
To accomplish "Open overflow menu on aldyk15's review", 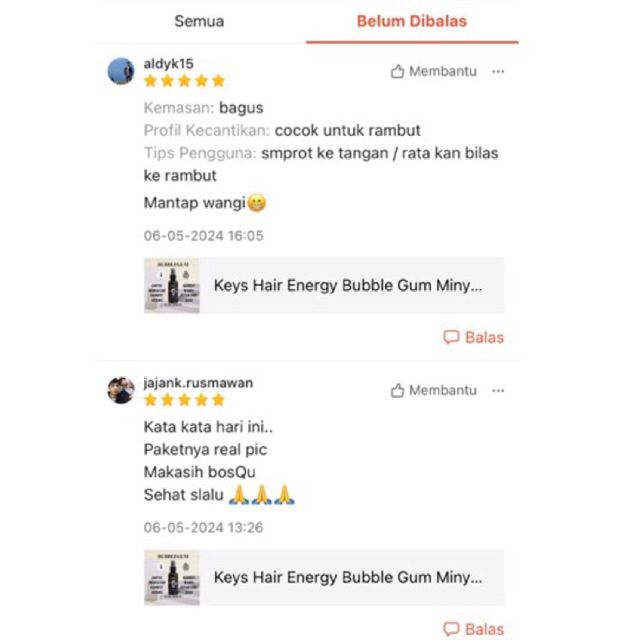I will 498,72.
